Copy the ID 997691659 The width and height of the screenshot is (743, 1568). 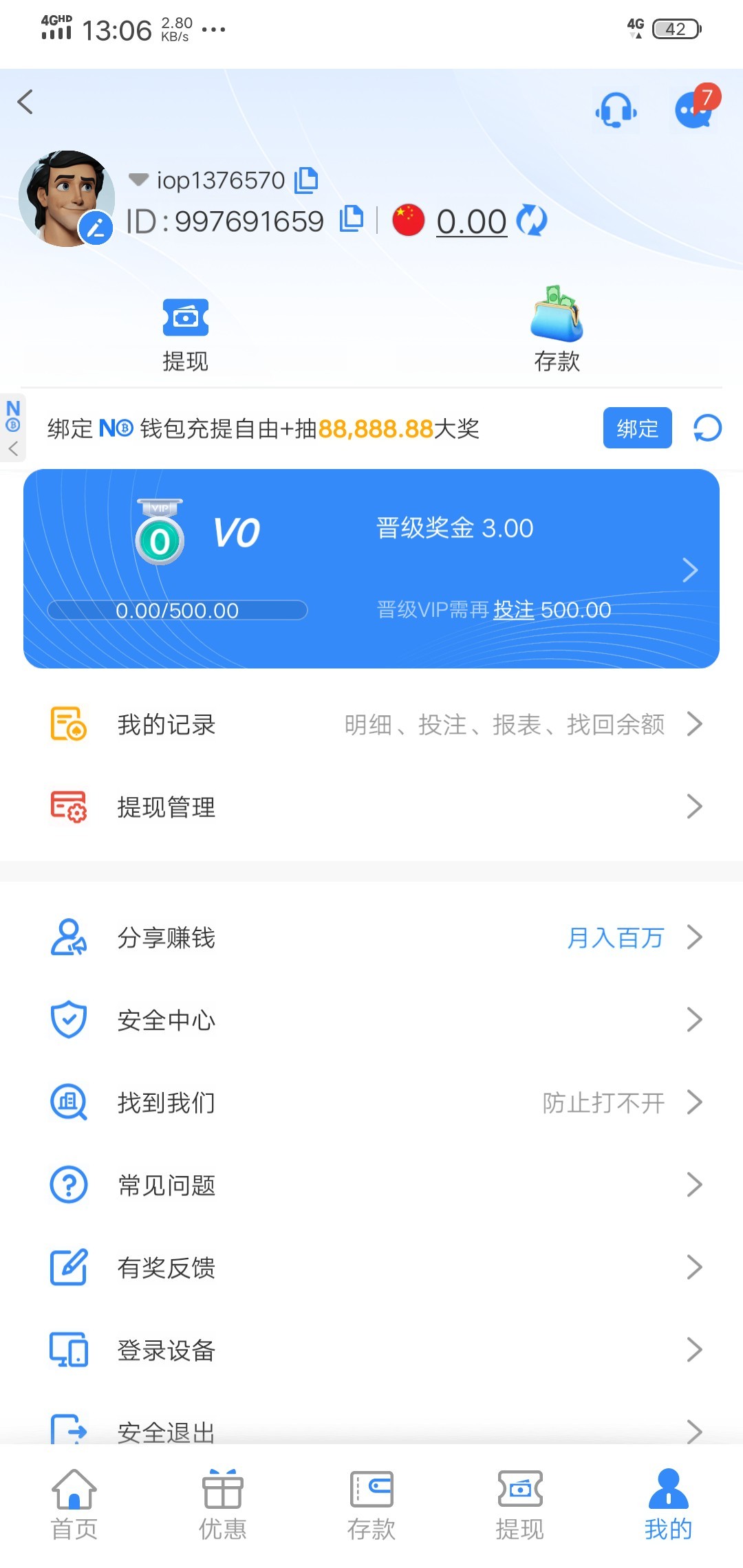pos(352,219)
